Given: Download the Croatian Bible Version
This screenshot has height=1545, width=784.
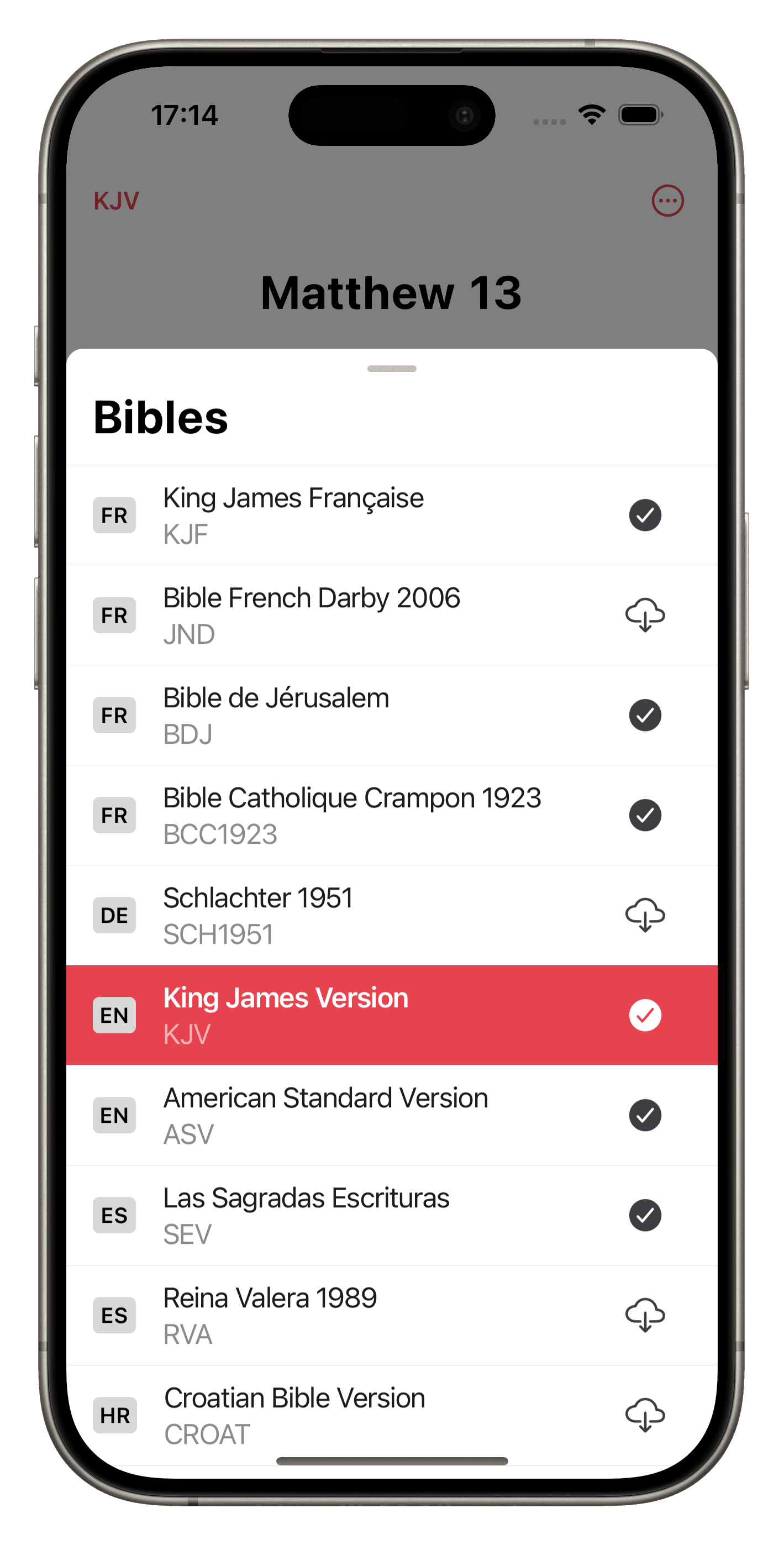Looking at the screenshot, I should [645, 1415].
